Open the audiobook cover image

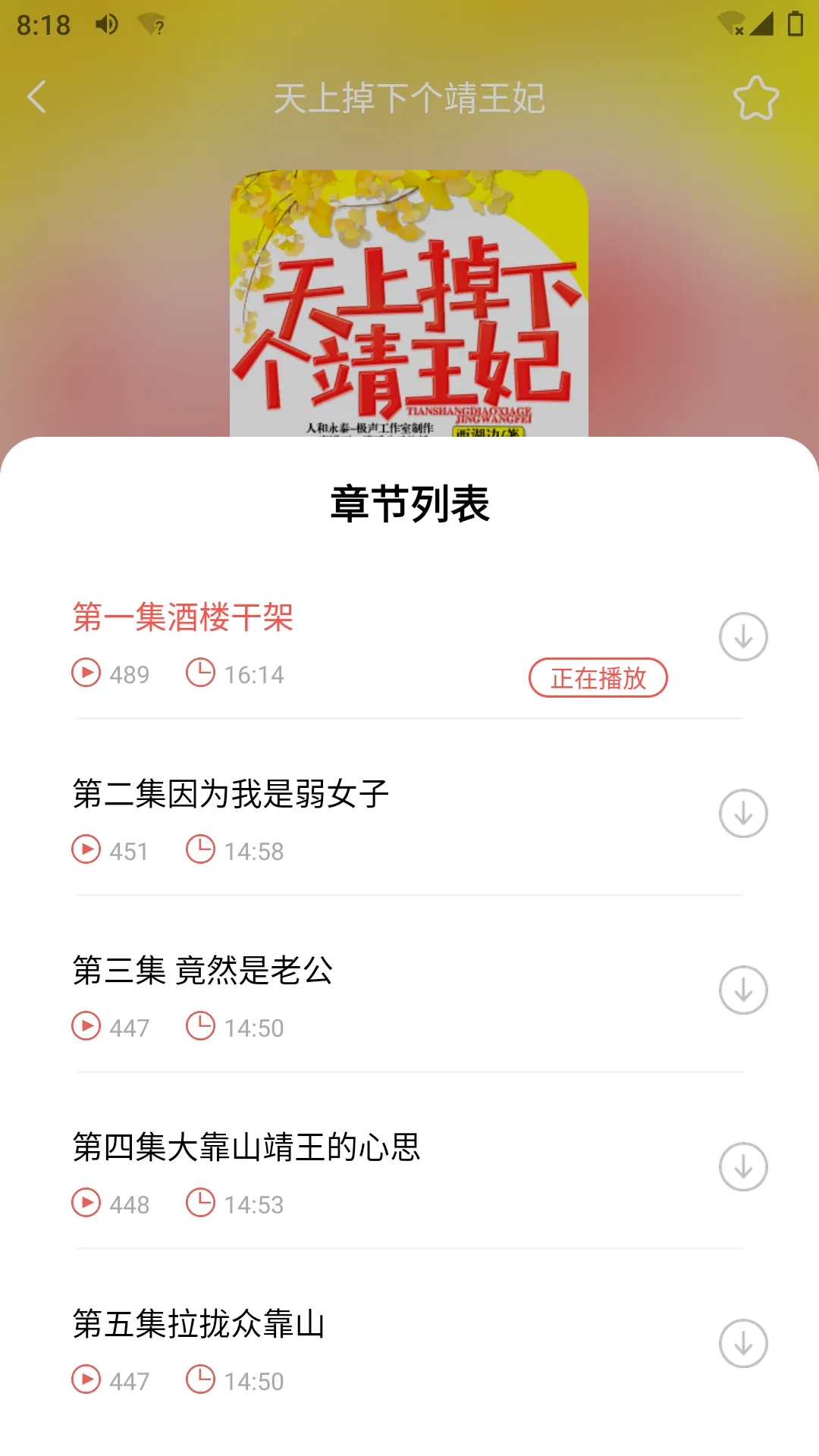coord(409,303)
